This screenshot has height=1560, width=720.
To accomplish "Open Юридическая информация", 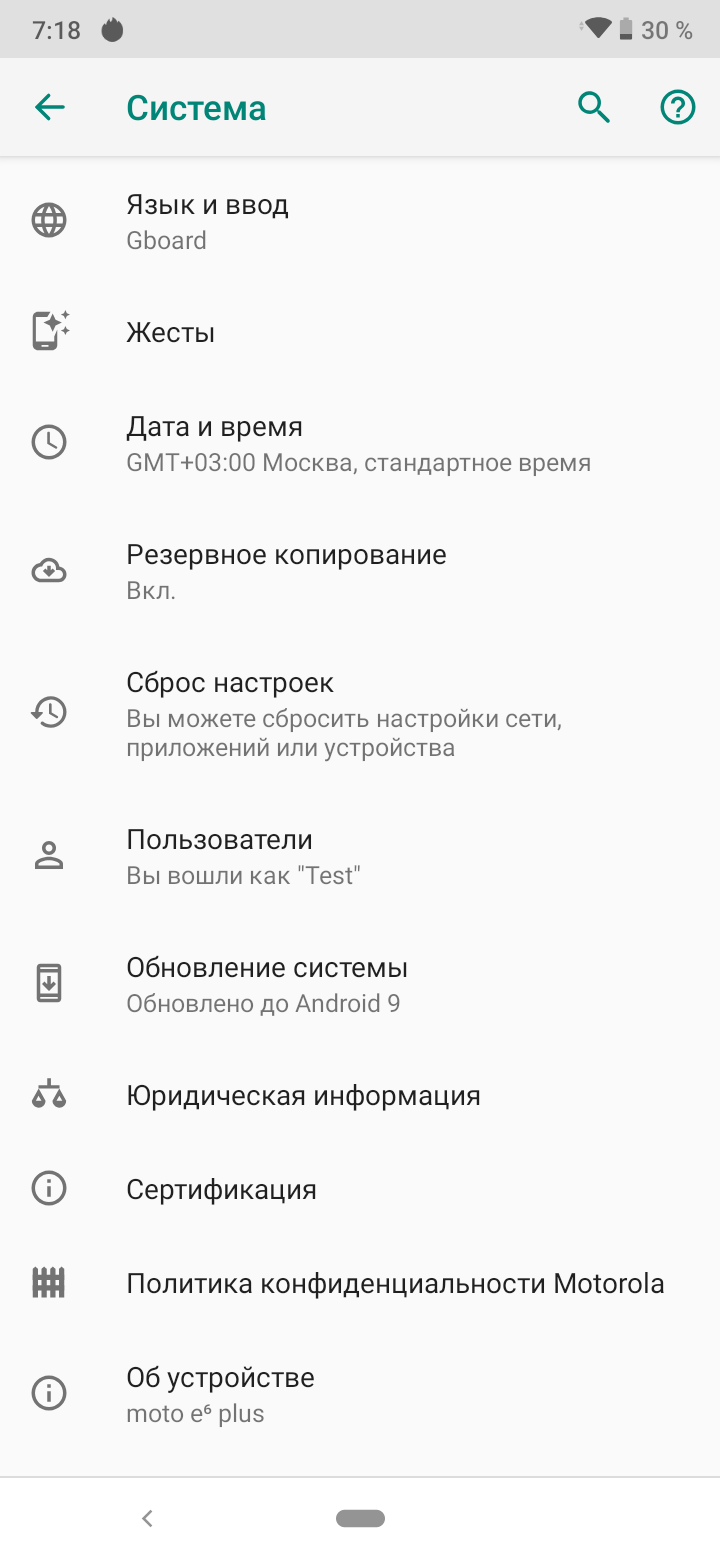I will coord(360,1095).
